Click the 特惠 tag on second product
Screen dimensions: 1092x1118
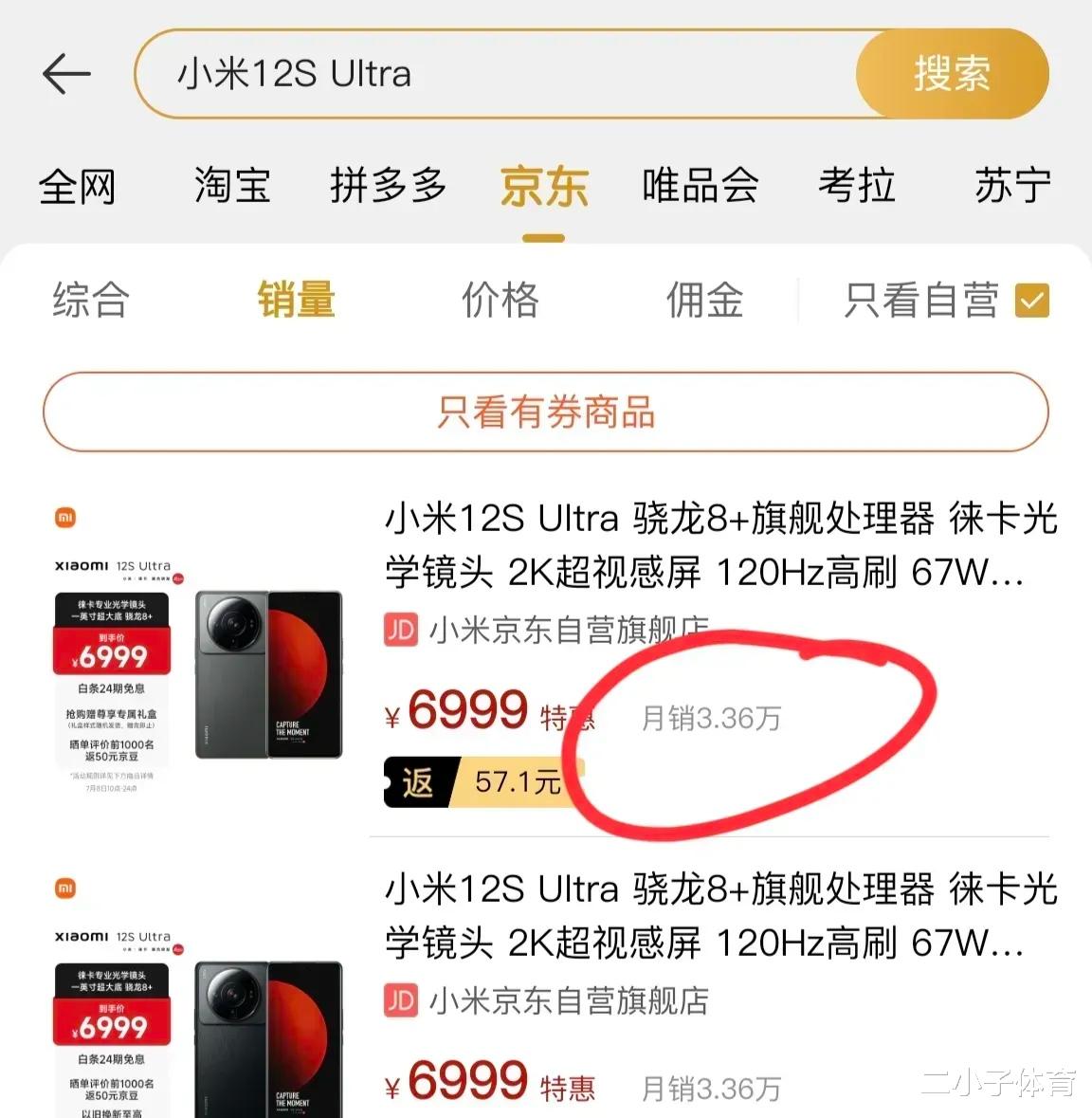(x=567, y=1089)
